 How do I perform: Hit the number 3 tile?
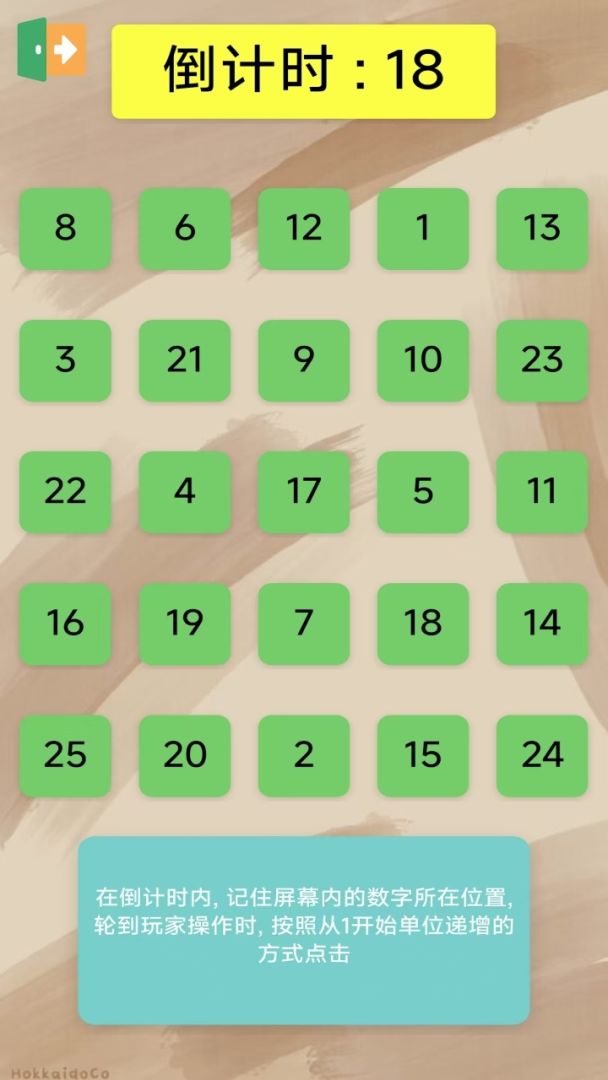65,360
